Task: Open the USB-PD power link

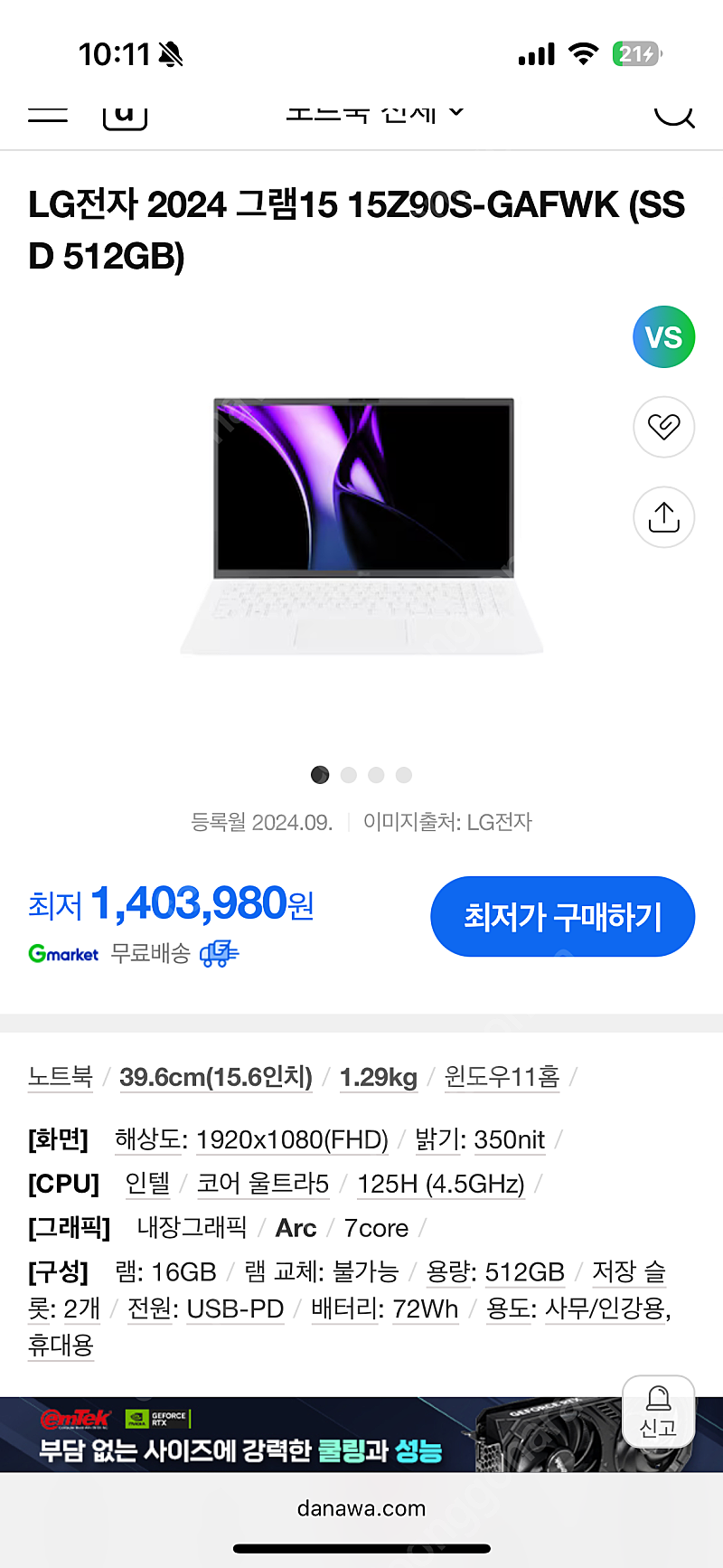Action: tap(235, 1308)
